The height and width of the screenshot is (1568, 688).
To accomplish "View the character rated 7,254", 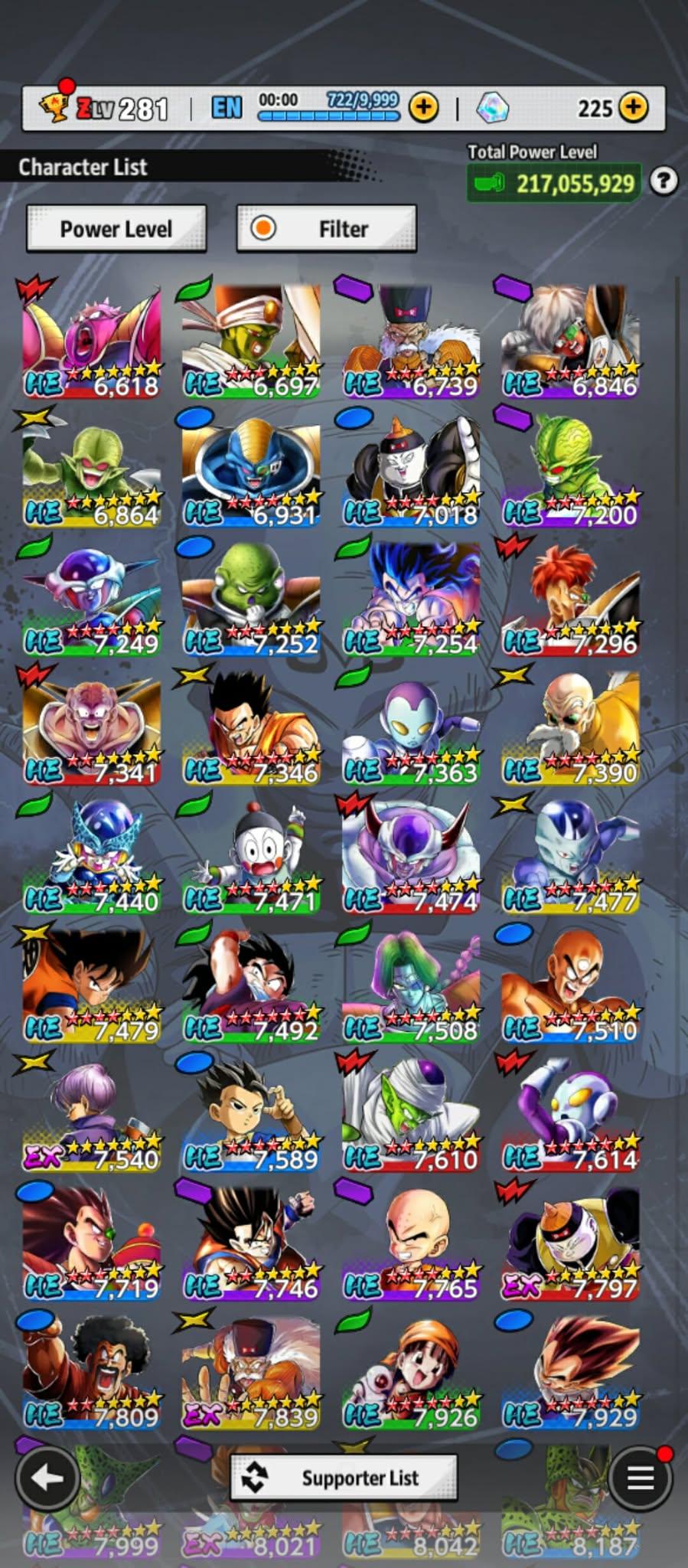I will (411, 599).
